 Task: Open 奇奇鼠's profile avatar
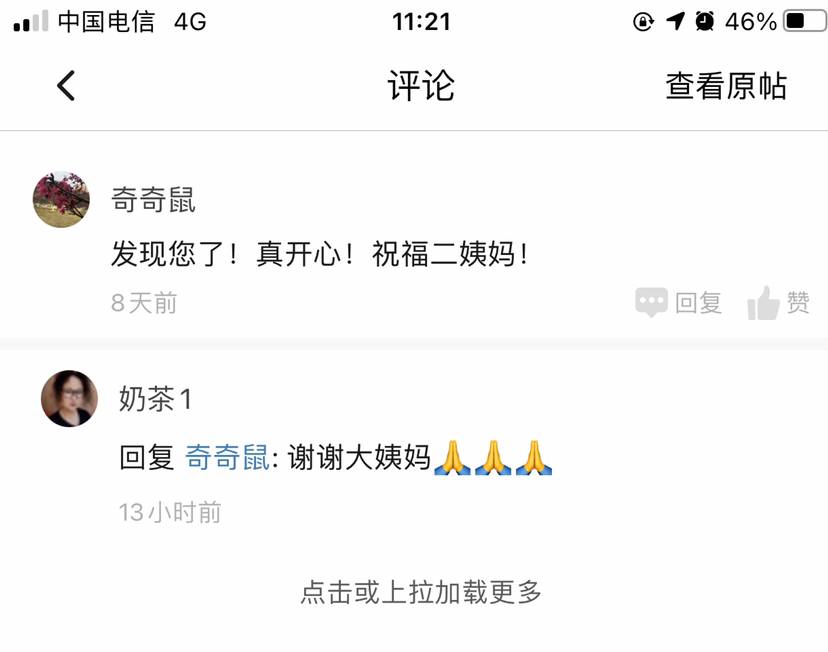(x=62, y=200)
